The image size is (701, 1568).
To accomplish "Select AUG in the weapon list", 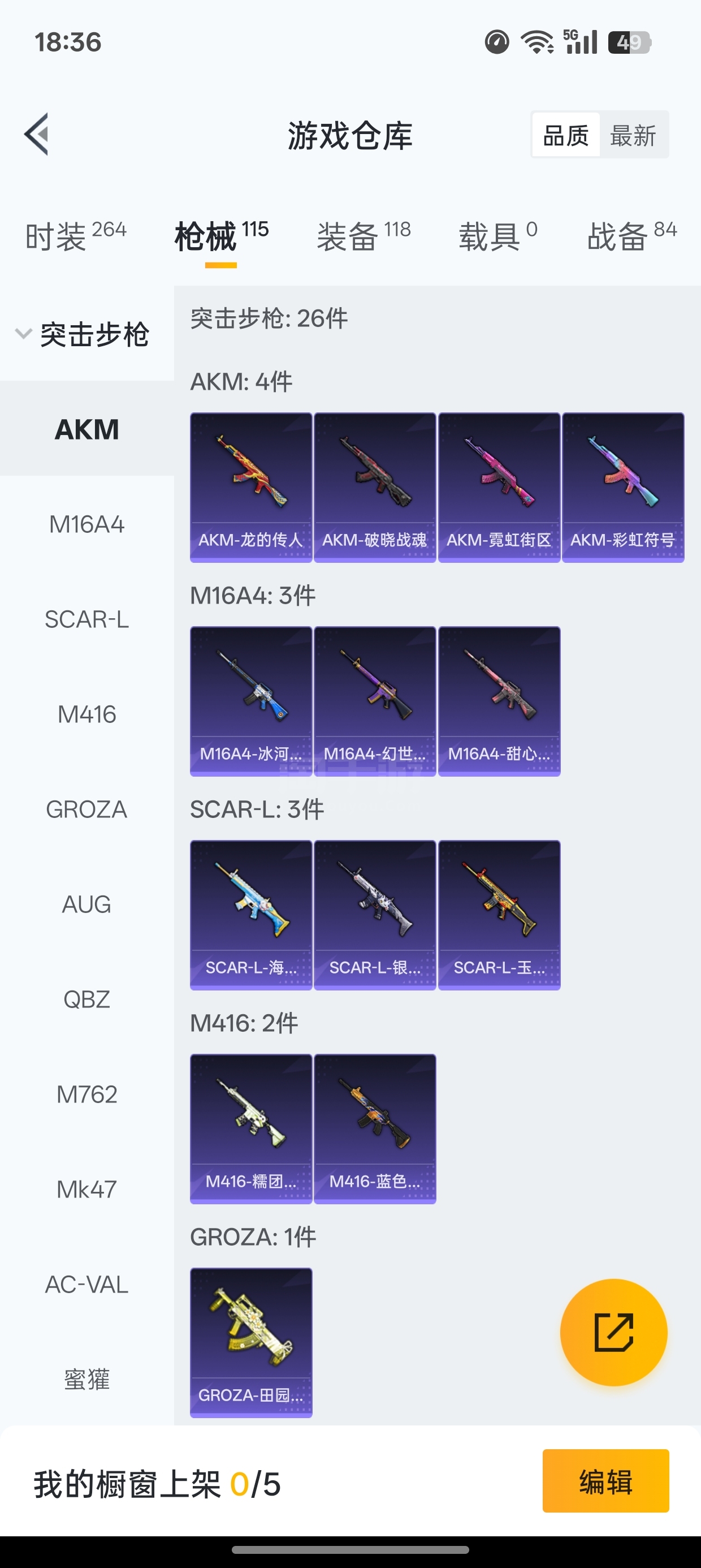I will [86, 904].
